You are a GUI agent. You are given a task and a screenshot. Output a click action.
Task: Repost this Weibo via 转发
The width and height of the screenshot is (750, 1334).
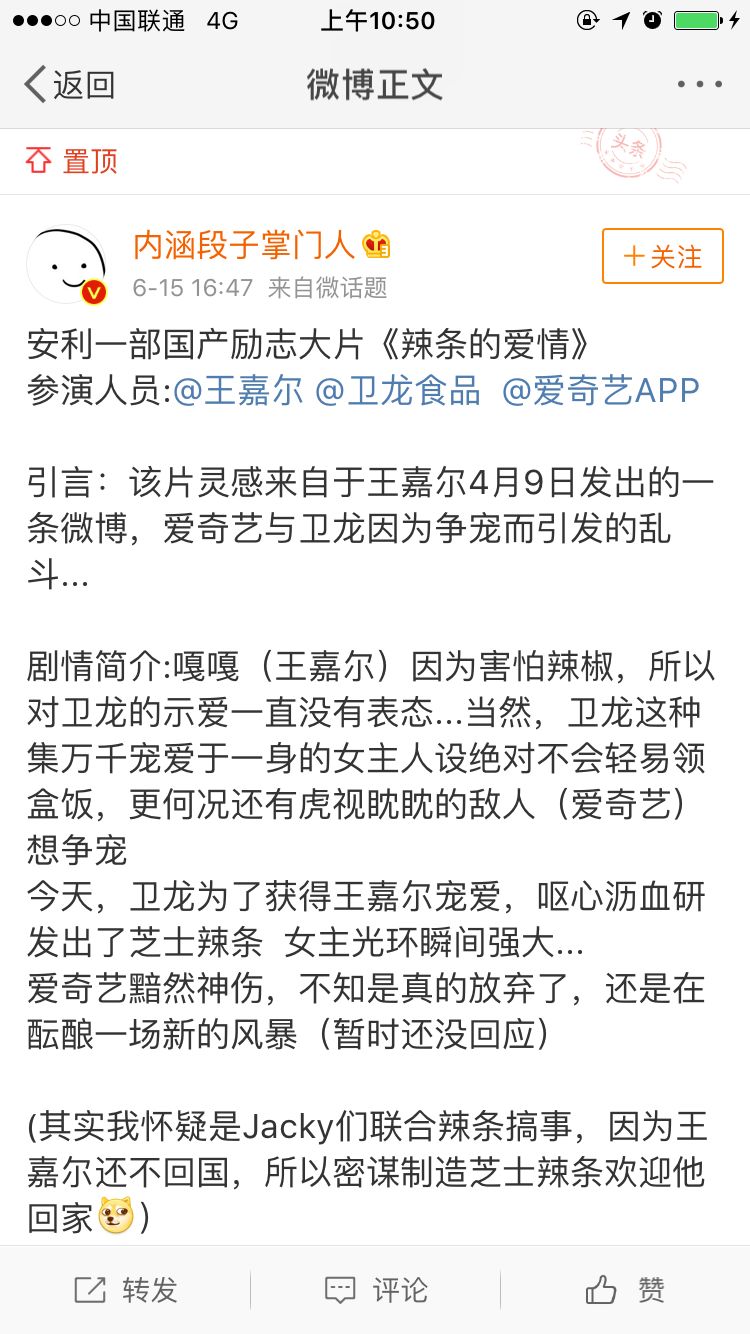126,1290
